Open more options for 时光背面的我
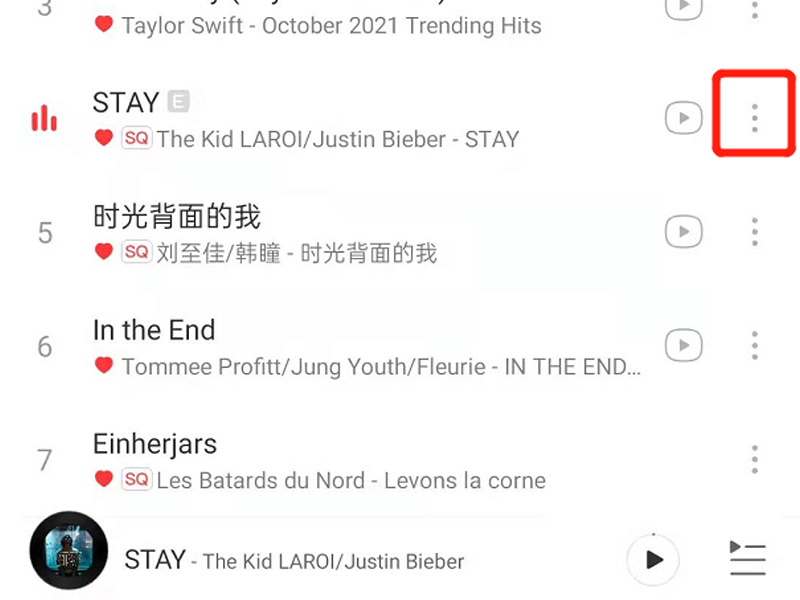The width and height of the screenshot is (800, 600). coord(754,232)
